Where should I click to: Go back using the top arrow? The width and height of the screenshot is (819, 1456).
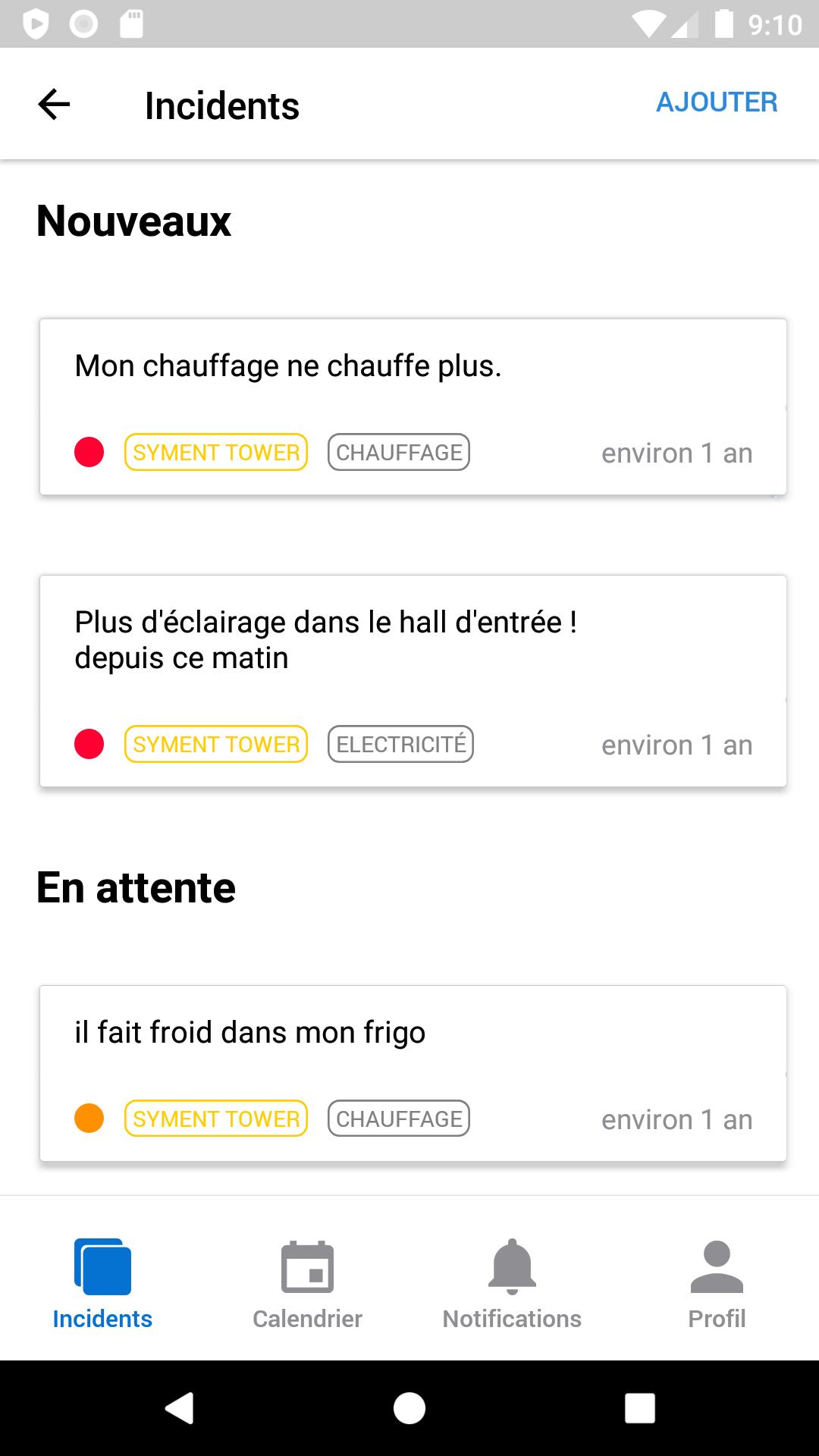point(54,104)
